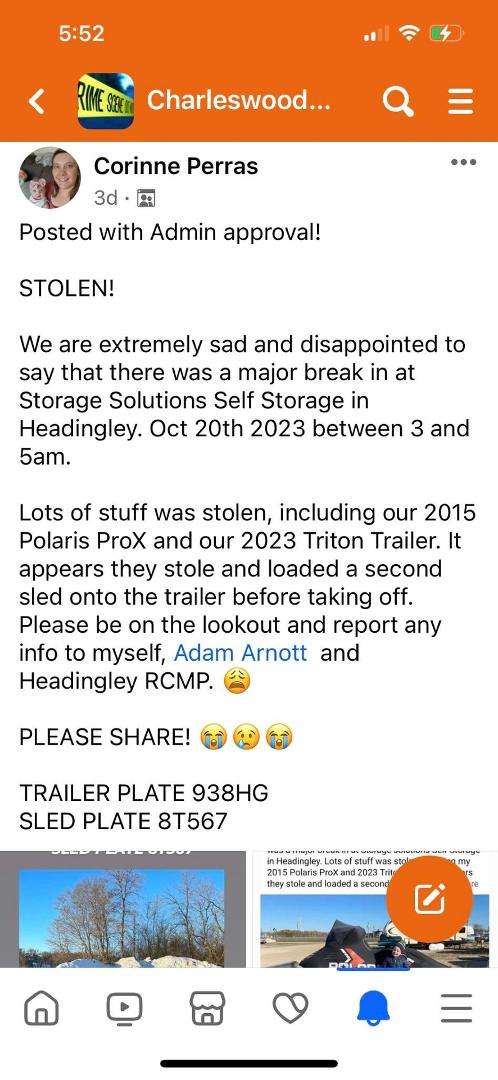Switch to the Marketplace tab

click(x=207, y=1009)
